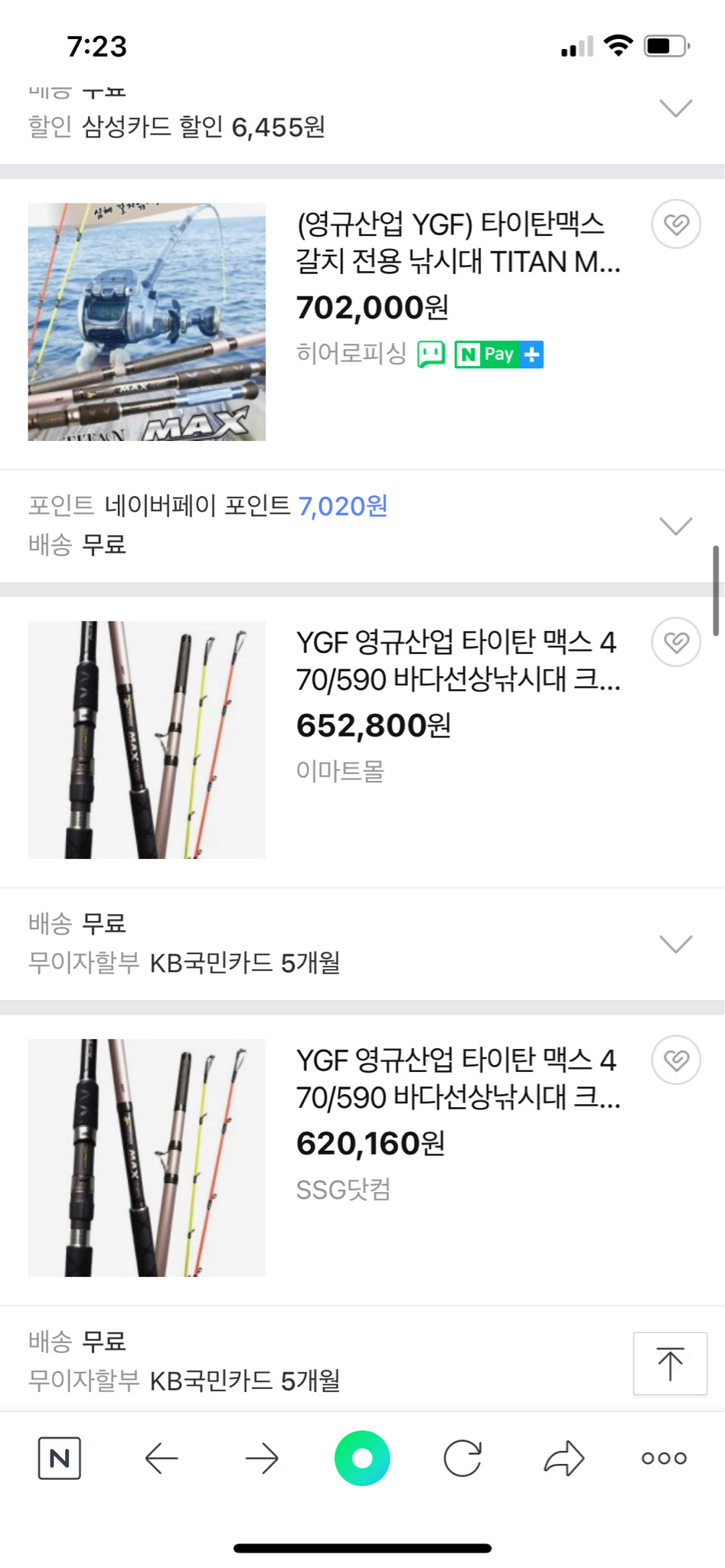Tap the green center home button

362,1458
